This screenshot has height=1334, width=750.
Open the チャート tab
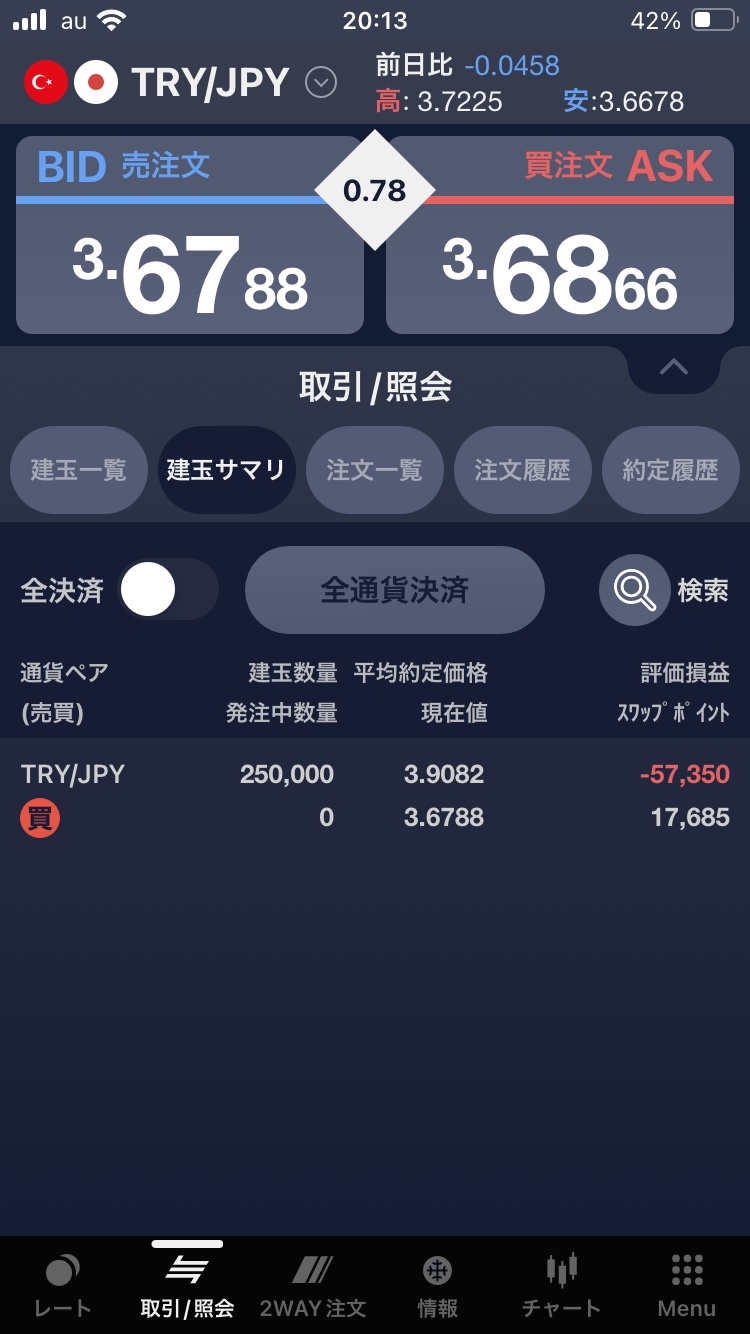[x=562, y=1286]
